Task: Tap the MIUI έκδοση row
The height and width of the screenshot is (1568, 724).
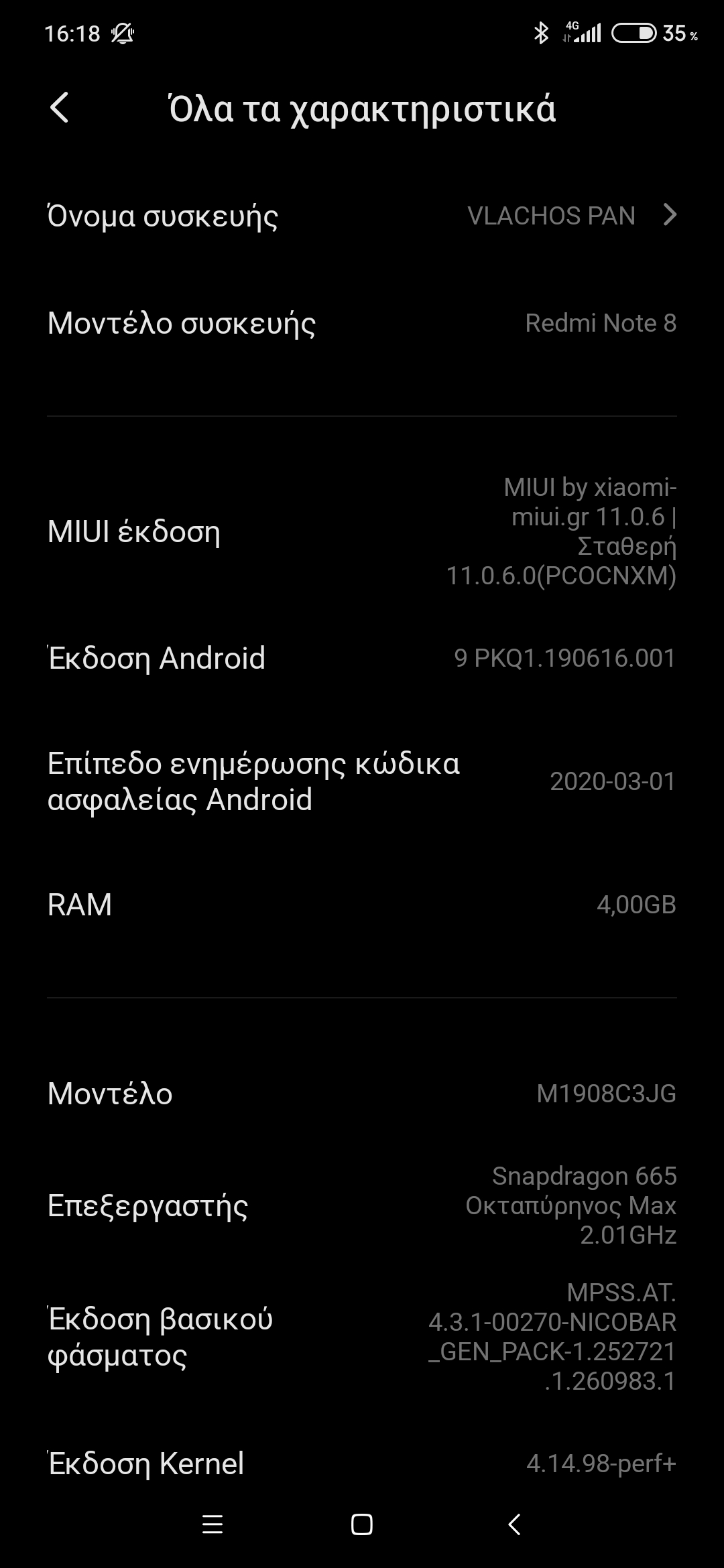Action: pos(362,531)
